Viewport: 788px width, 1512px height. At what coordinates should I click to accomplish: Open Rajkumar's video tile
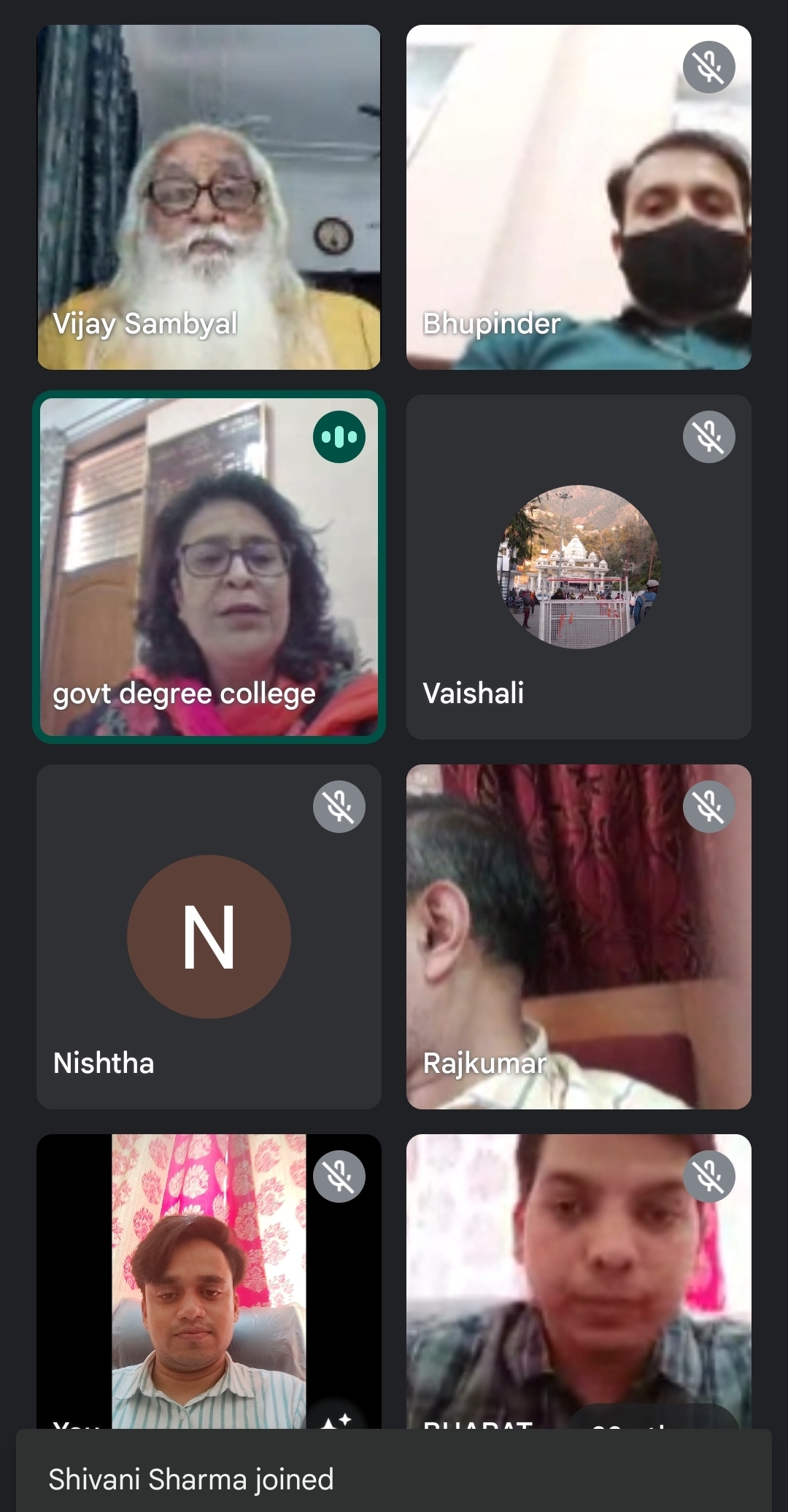[x=578, y=937]
